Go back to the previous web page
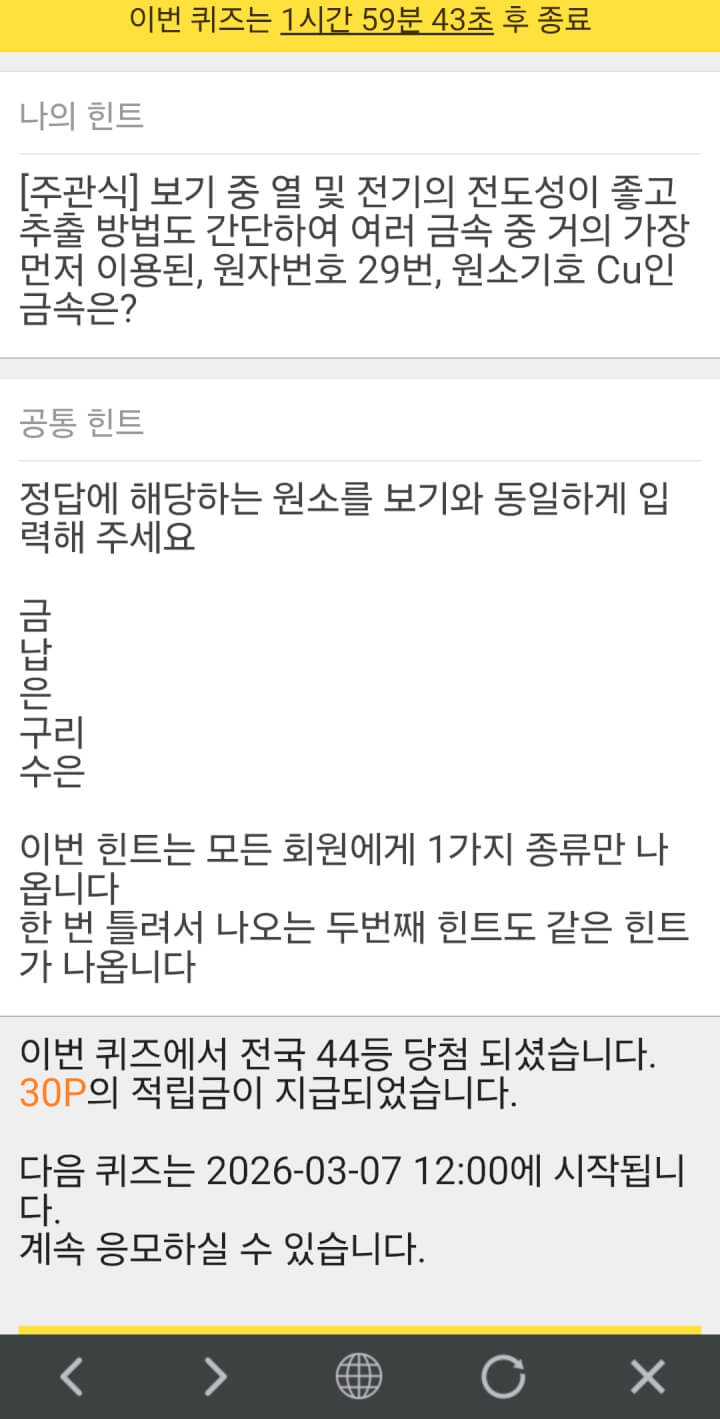 coord(71,1378)
